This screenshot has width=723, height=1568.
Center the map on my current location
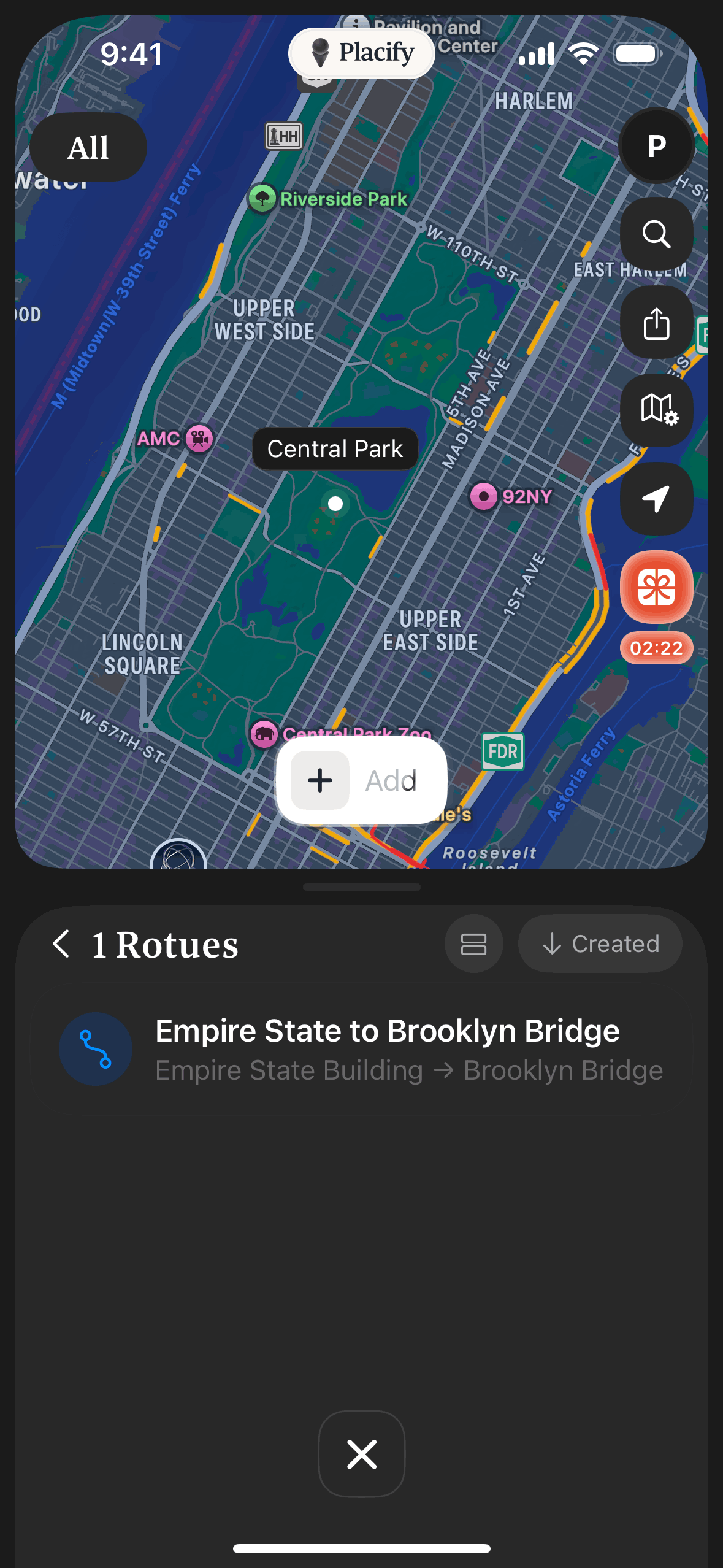click(x=656, y=498)
